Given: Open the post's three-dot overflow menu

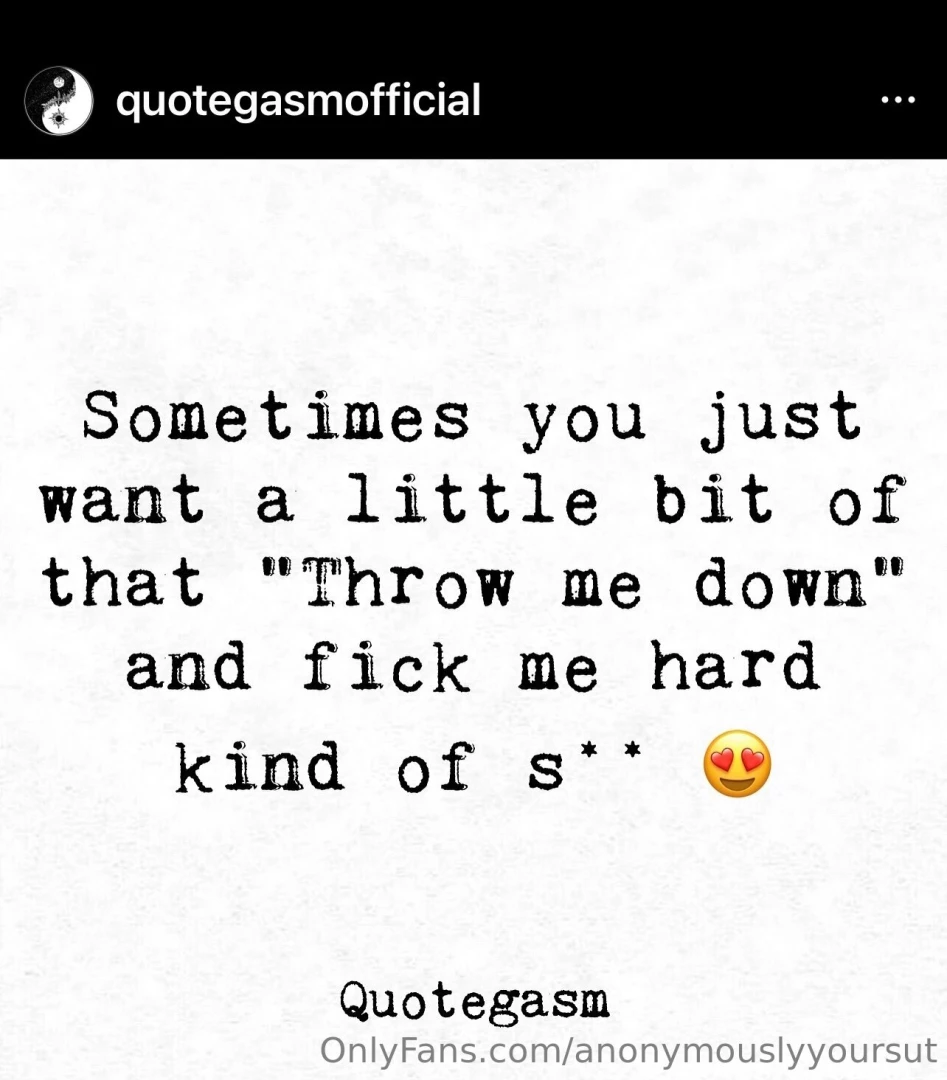Looking at the screenshot, I should tap(897, 100).
